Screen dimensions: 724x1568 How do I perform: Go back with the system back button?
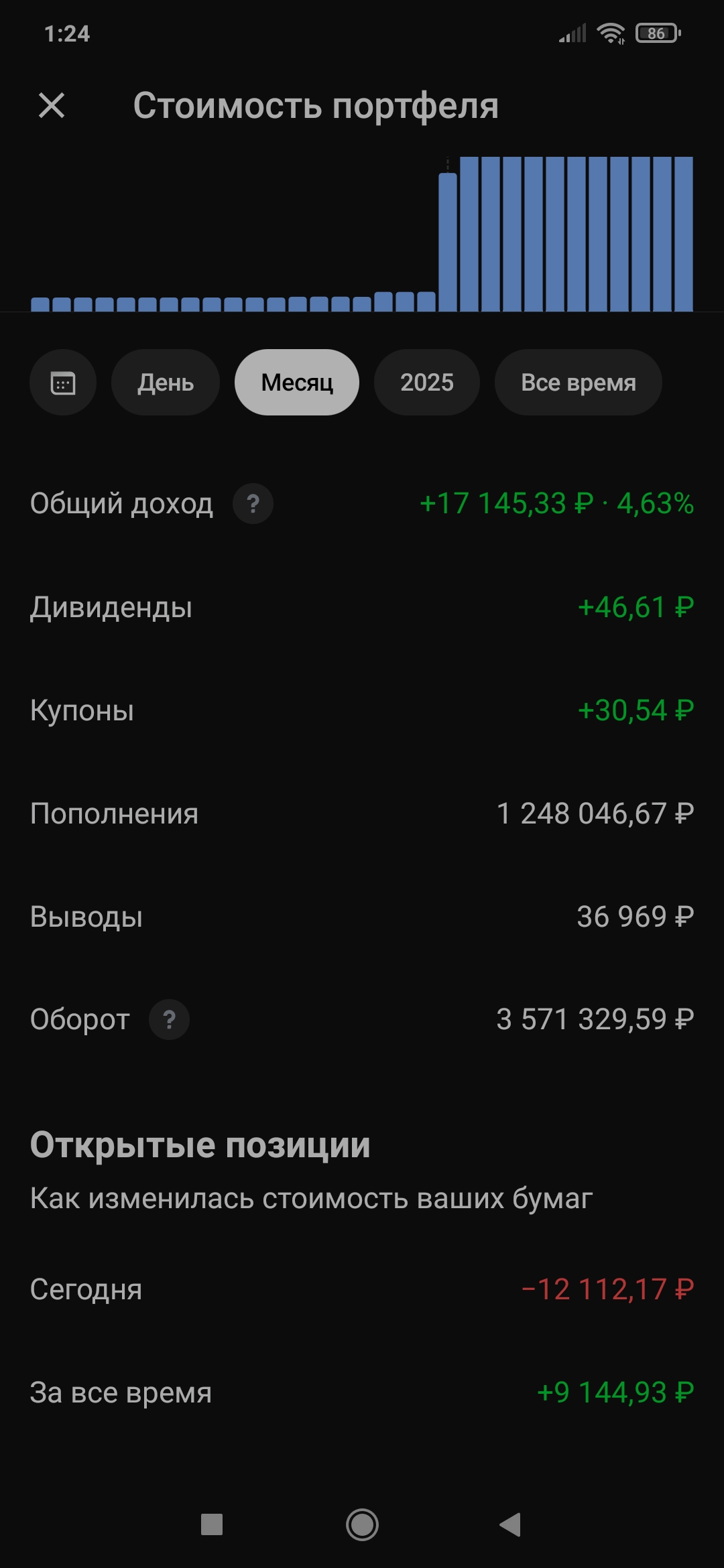[x=510, y=1524]
